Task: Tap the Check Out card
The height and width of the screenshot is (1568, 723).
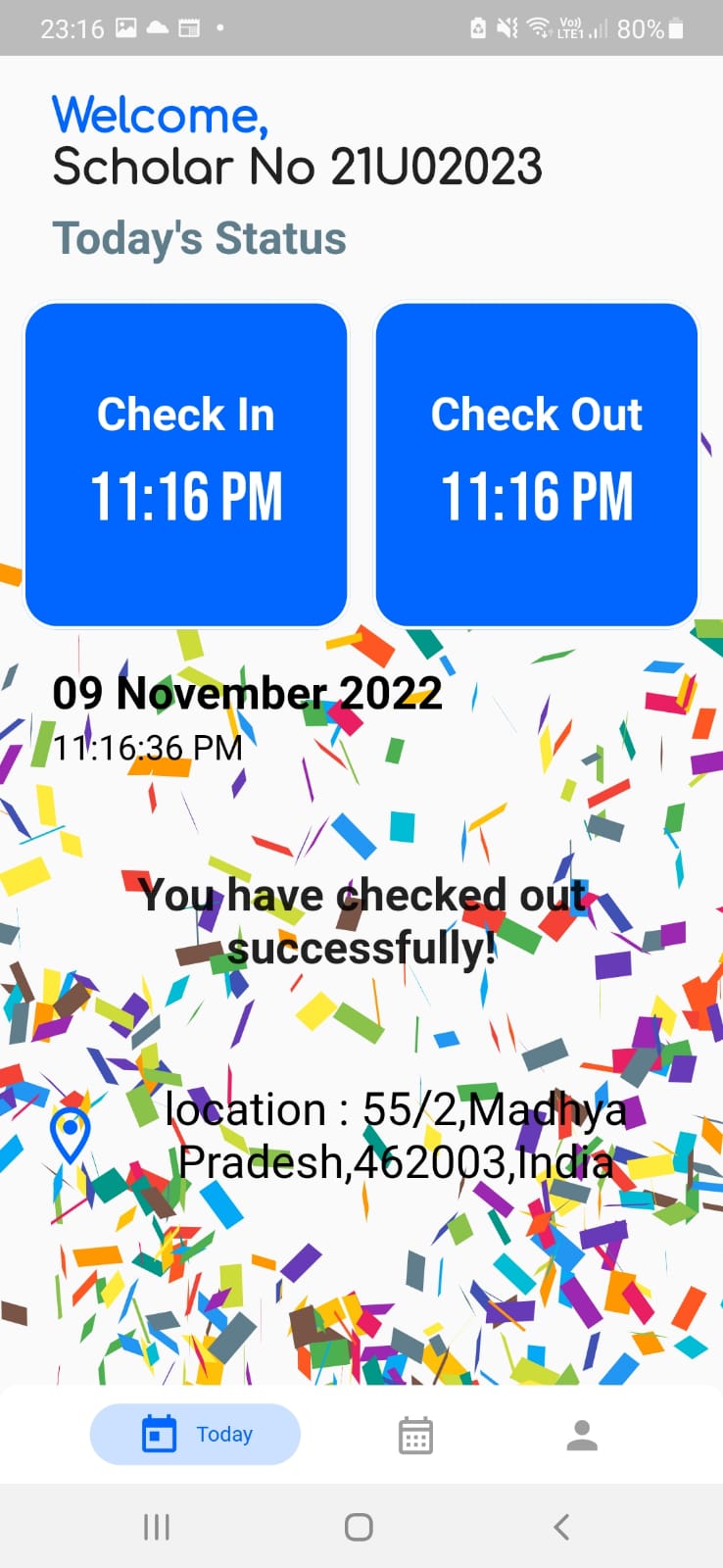Action: pos(537,463)
